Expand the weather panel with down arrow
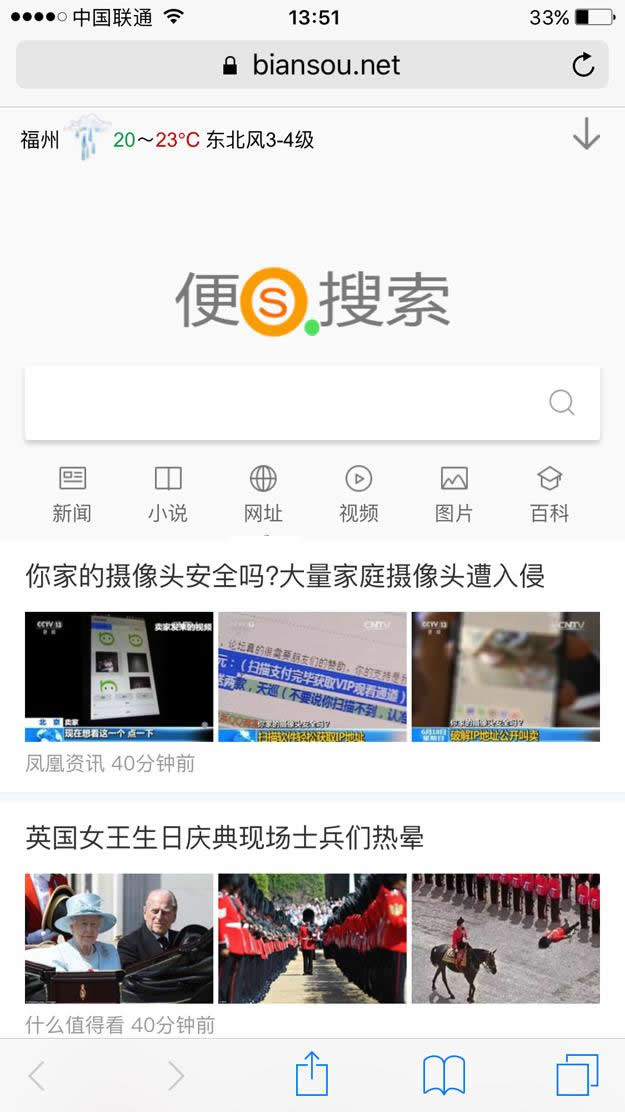625x1112 pixels. [x=586, y=135]
